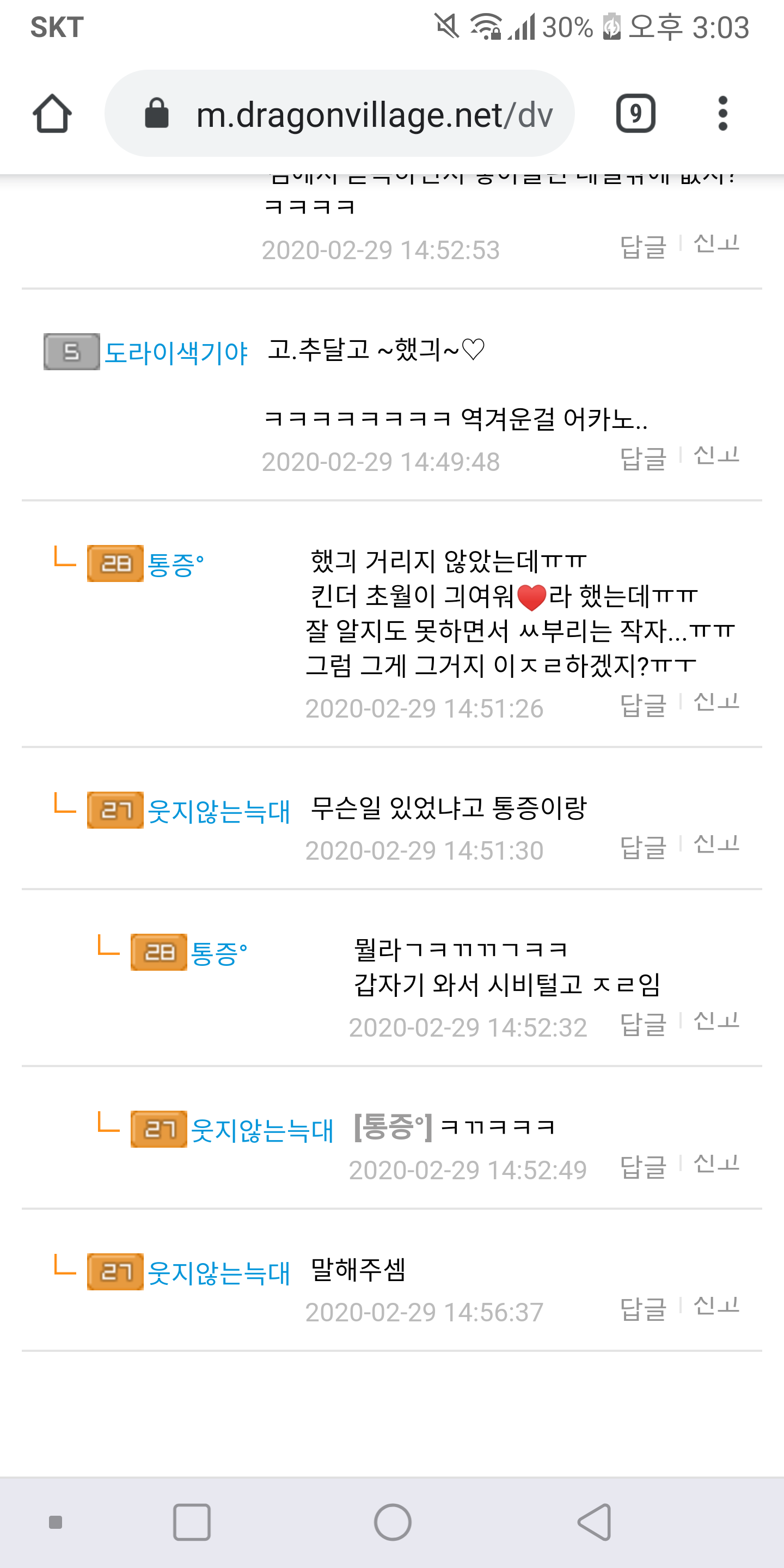Screen dimensions: 784x1568
Task: Reply to the 14:52:53 comment at top
Action: 644,247
